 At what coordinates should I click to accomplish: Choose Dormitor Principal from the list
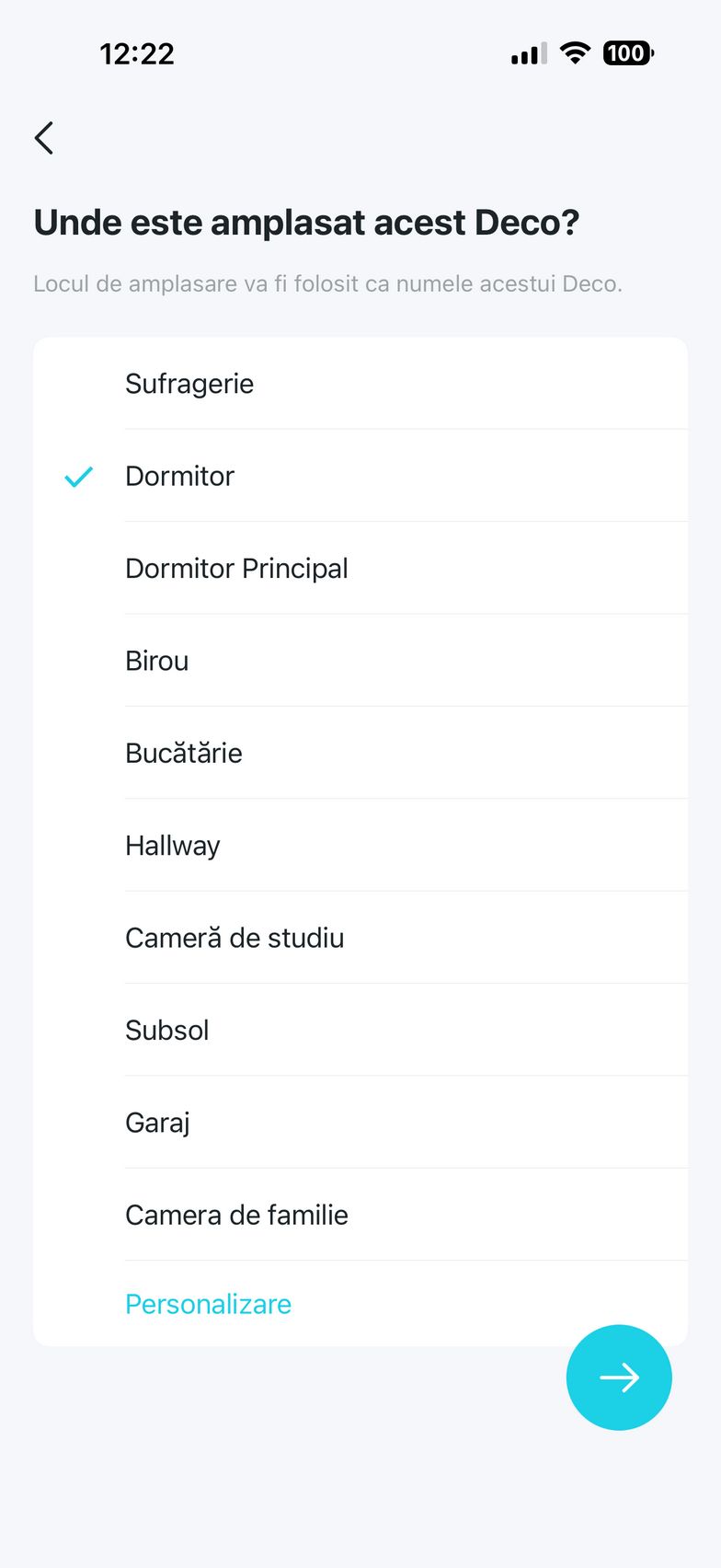pos(236,569)
